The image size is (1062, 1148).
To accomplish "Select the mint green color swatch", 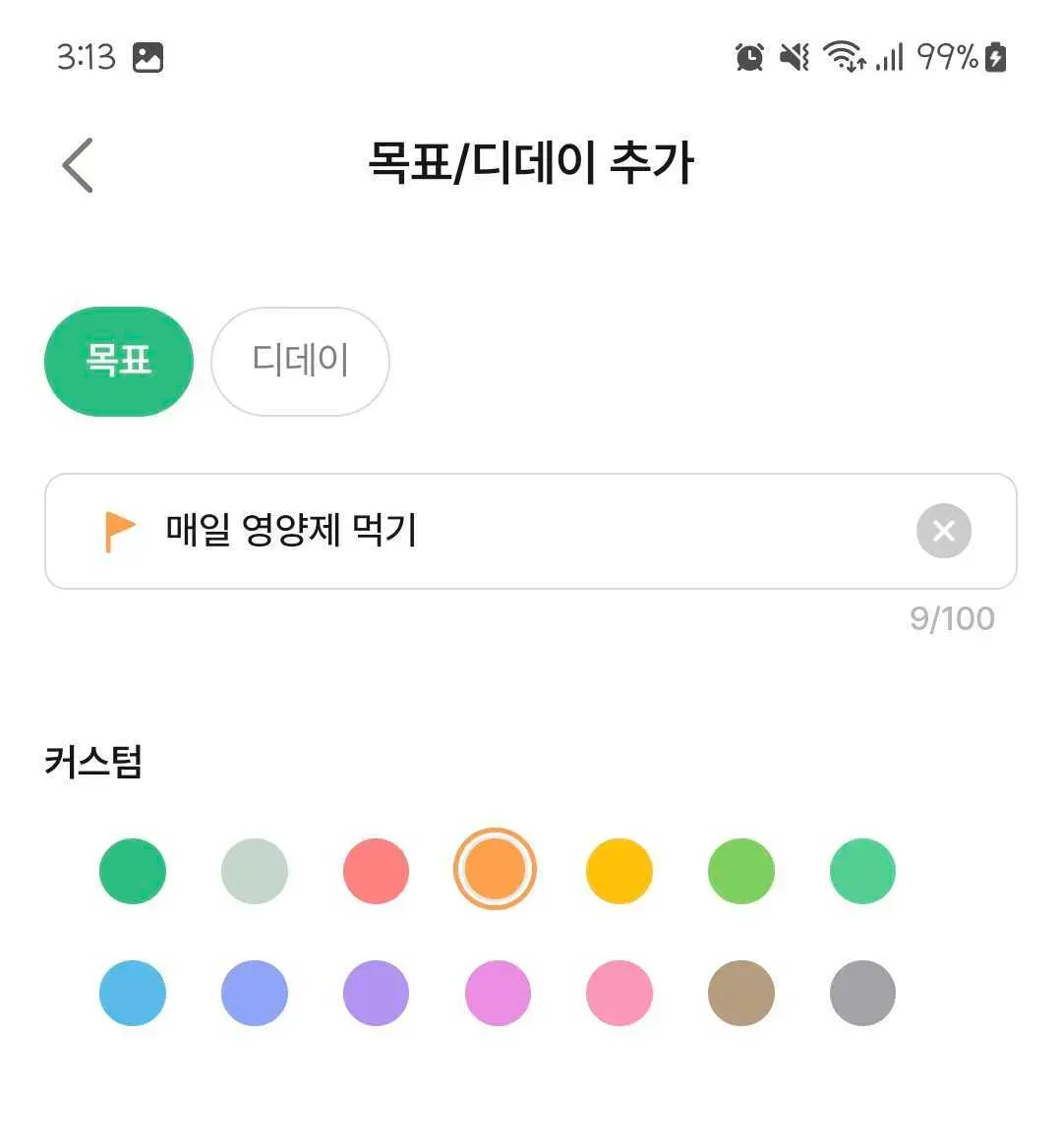I will pyautogui.click(x=862, y=871).
